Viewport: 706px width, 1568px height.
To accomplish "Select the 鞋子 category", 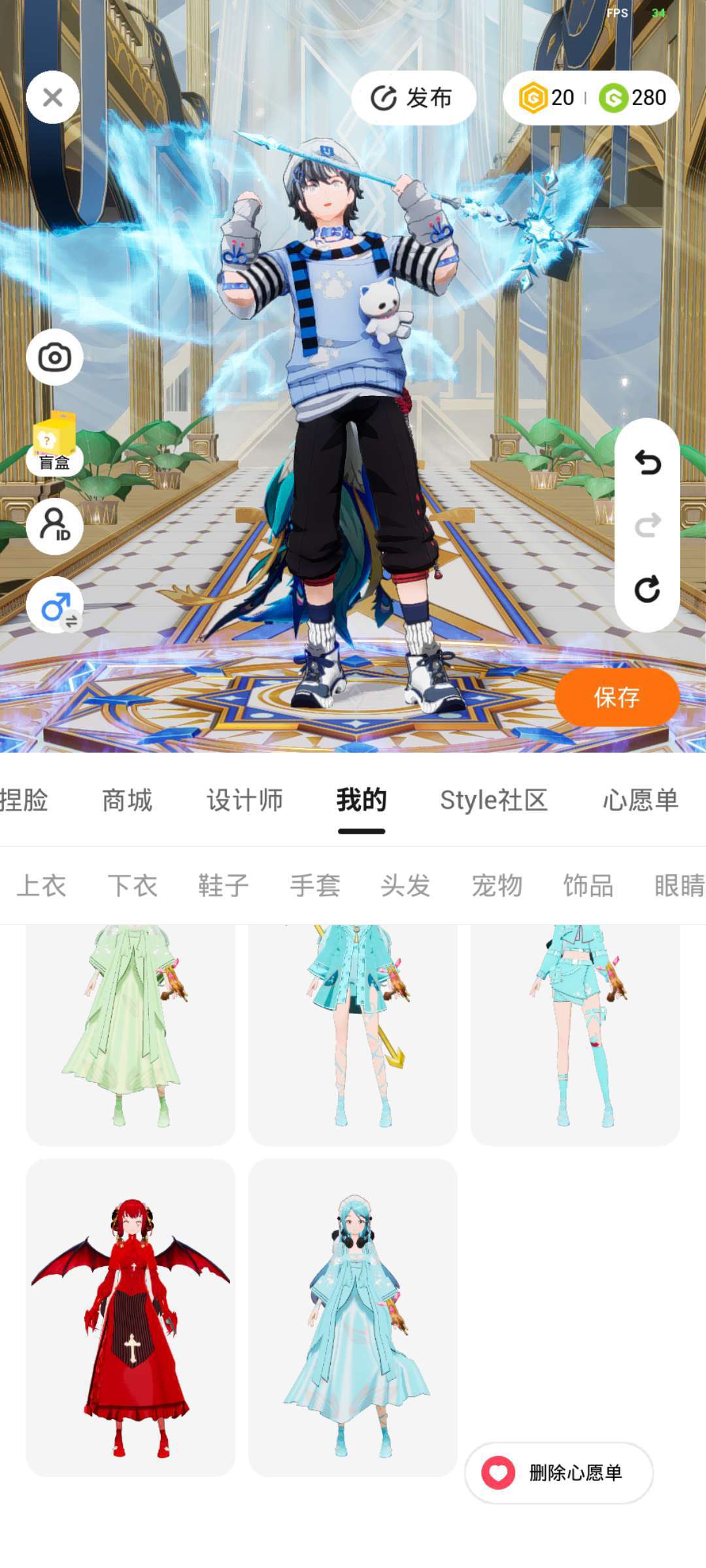I will coord(224,886).
